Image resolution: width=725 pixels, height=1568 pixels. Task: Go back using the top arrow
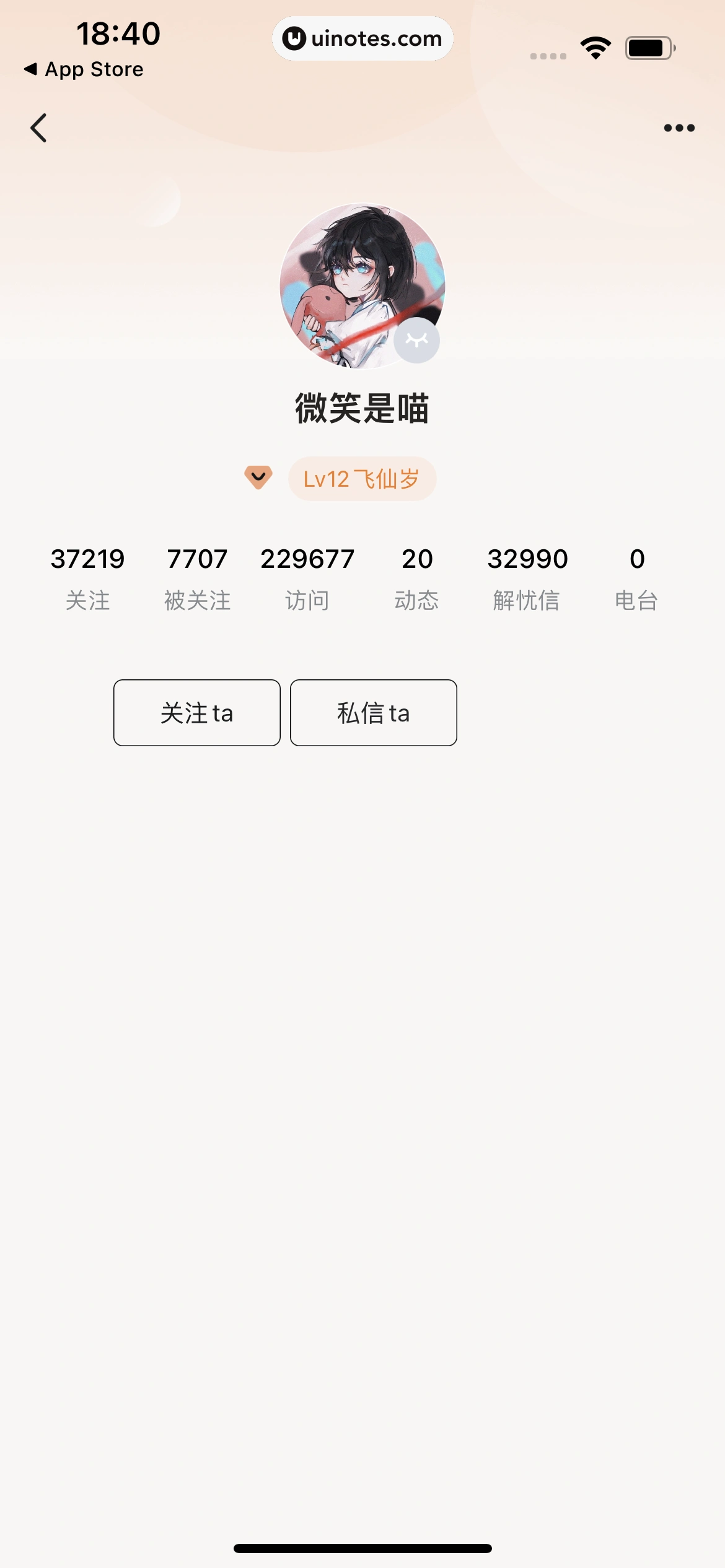click(x=39, y=128)
